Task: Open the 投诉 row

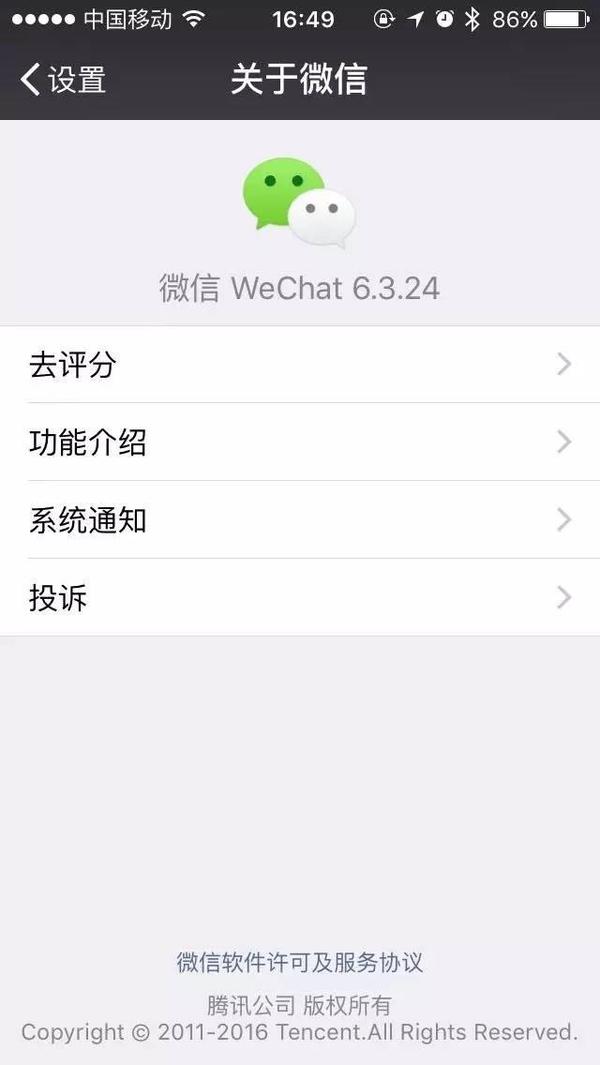Action: coord(300,598)
